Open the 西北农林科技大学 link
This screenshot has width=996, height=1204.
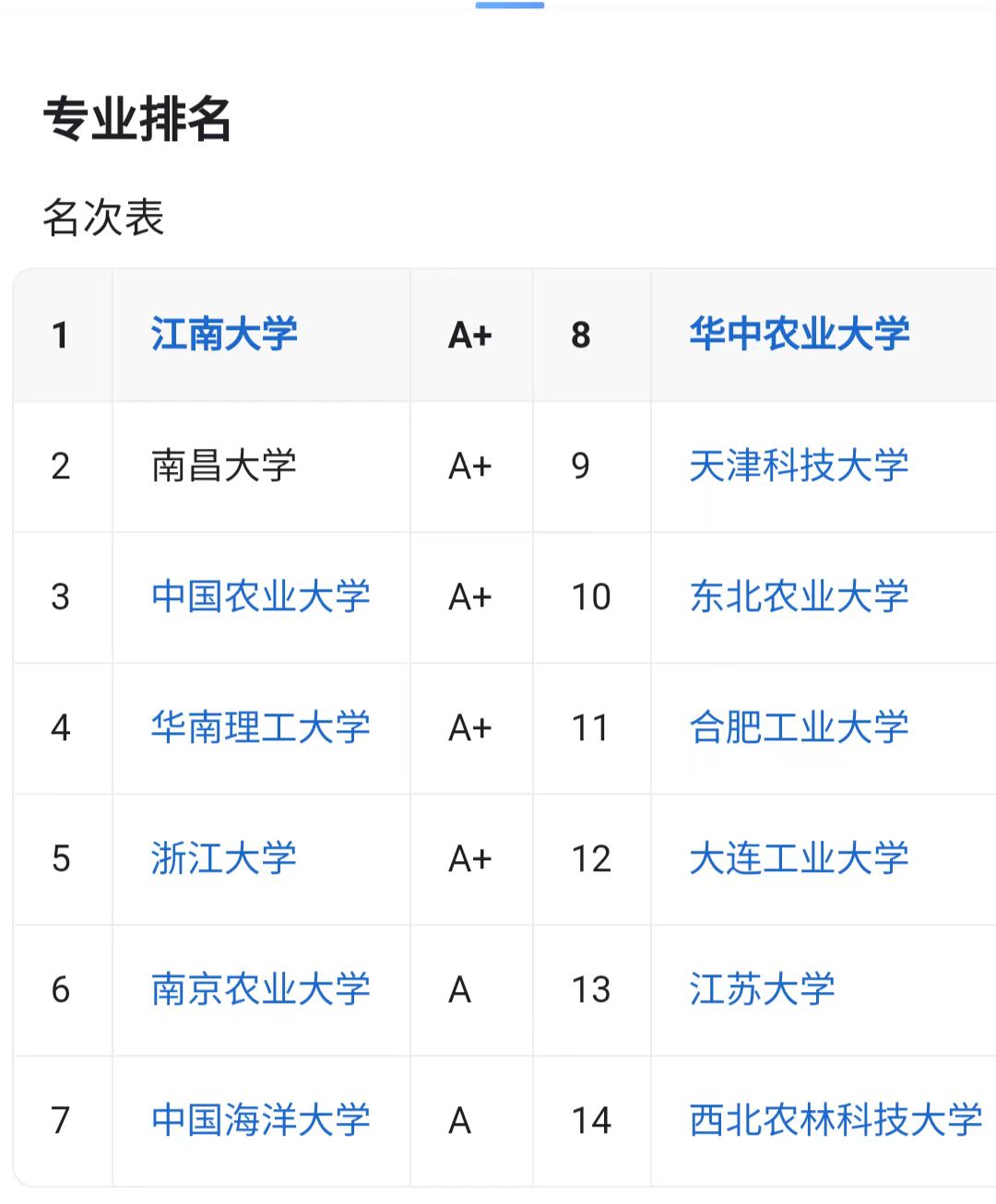[836, 1120]
